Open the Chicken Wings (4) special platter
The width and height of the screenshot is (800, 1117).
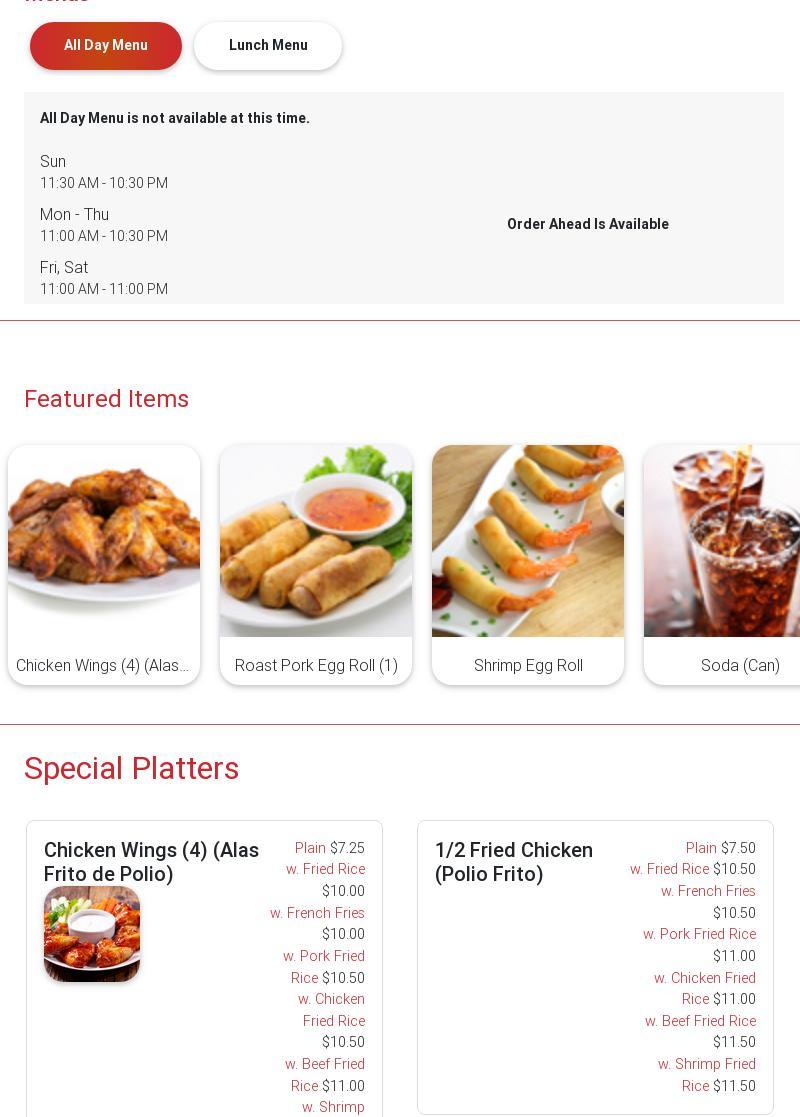point(151,861)
